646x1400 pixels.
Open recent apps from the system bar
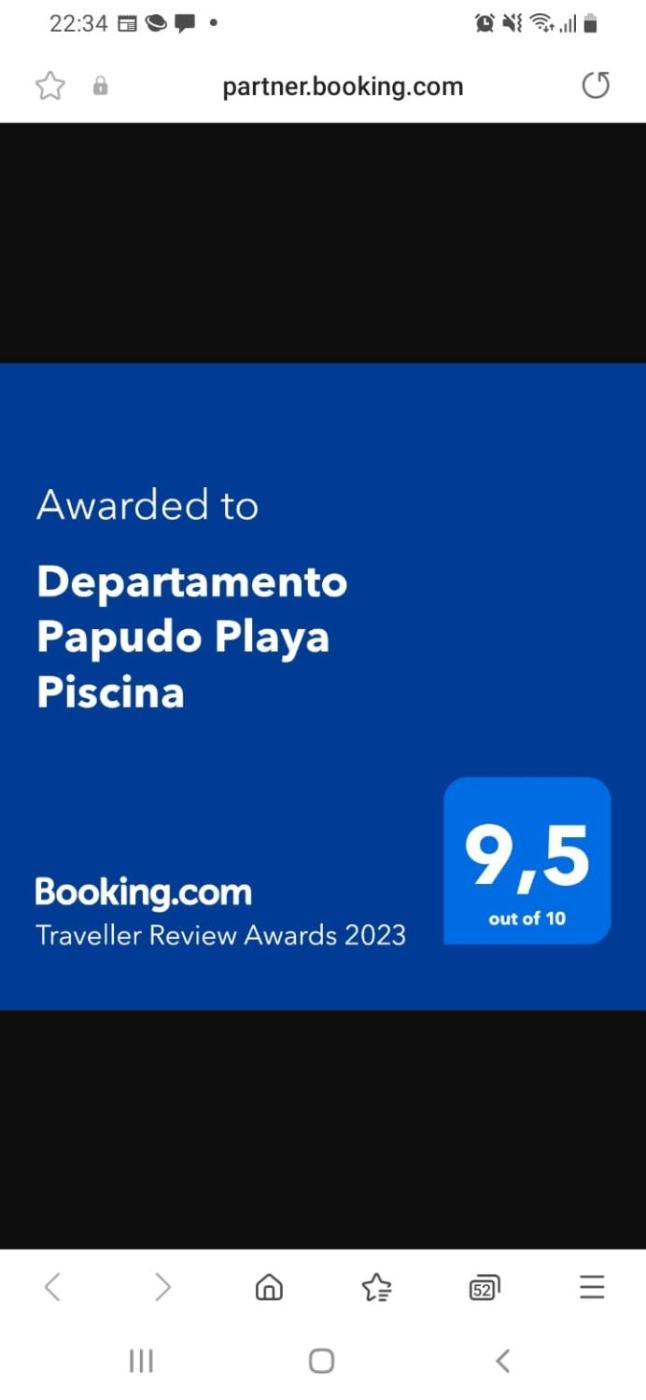(x=141, y=1360)
